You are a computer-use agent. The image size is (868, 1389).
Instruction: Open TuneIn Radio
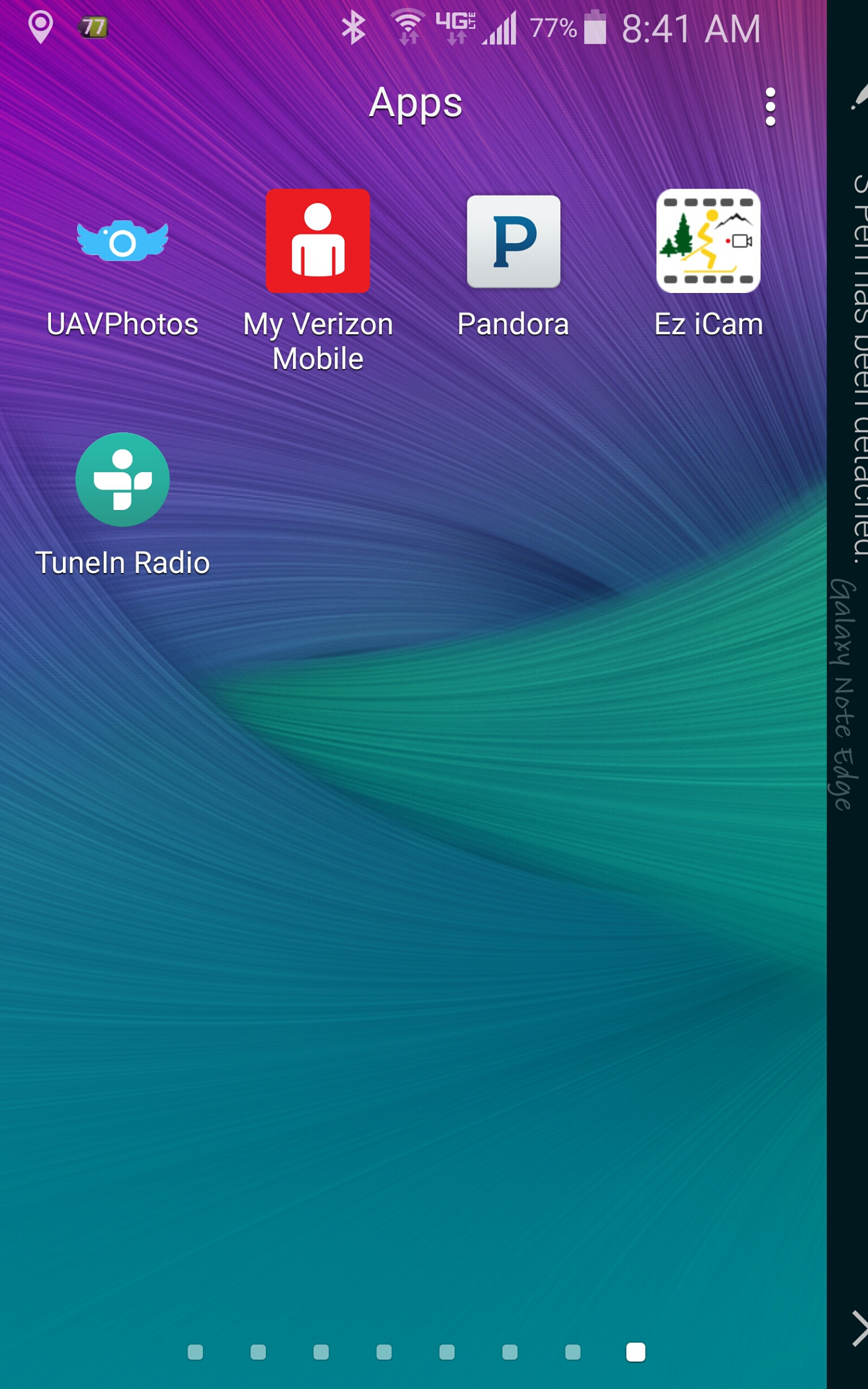click(122, 480)
